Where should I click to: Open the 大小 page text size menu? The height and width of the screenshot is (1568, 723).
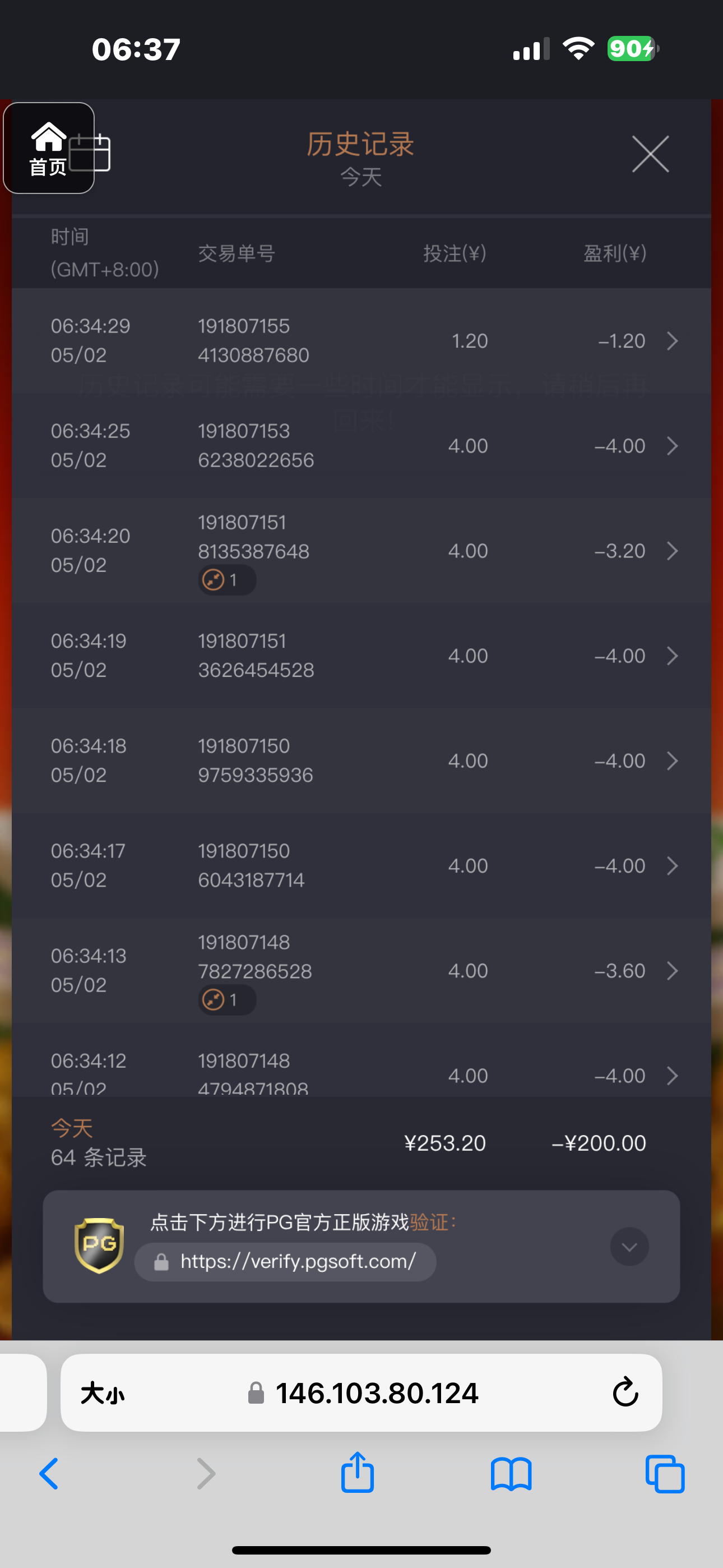tap(102, 1392)
